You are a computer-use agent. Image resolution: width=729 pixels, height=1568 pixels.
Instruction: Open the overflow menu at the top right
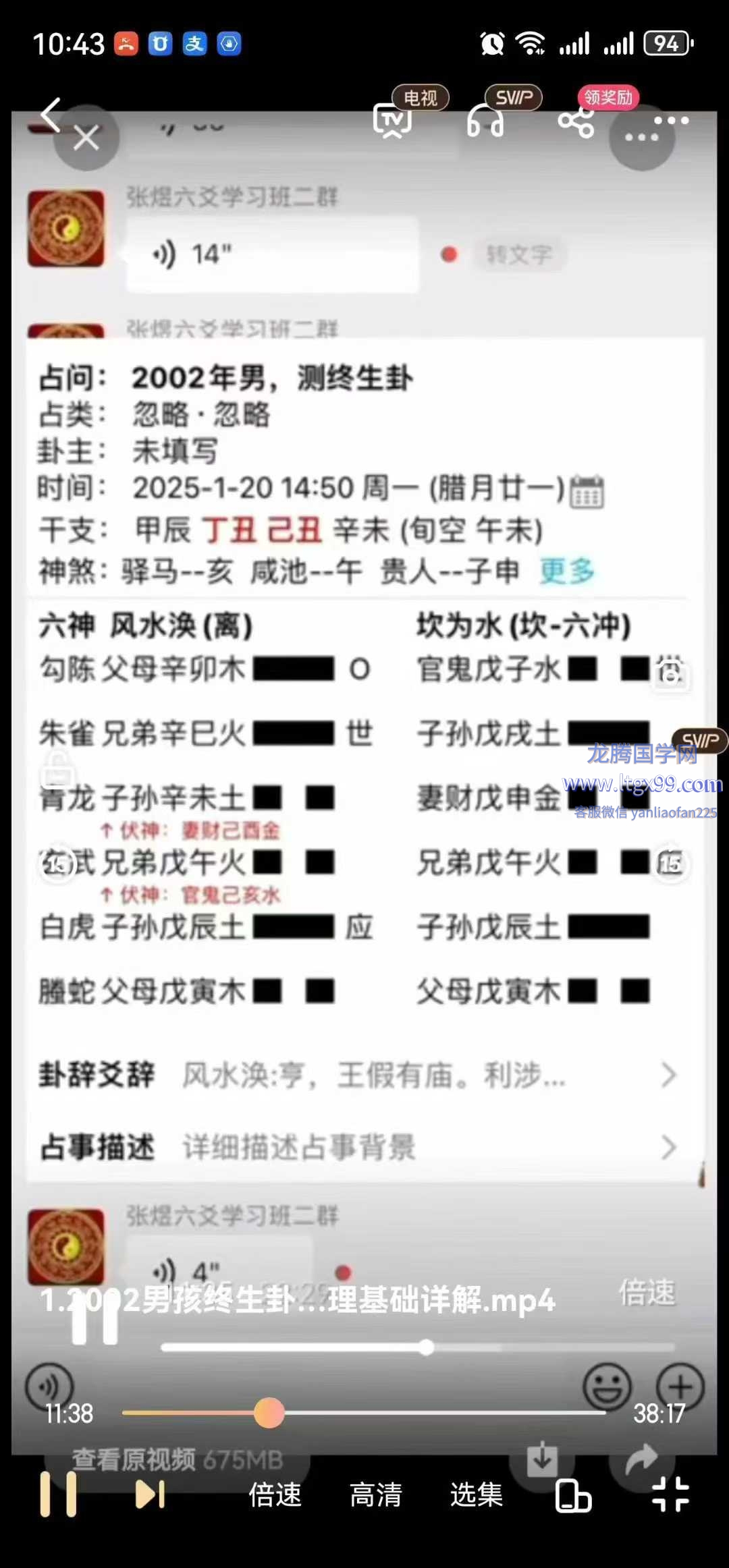tap(671, 121)
